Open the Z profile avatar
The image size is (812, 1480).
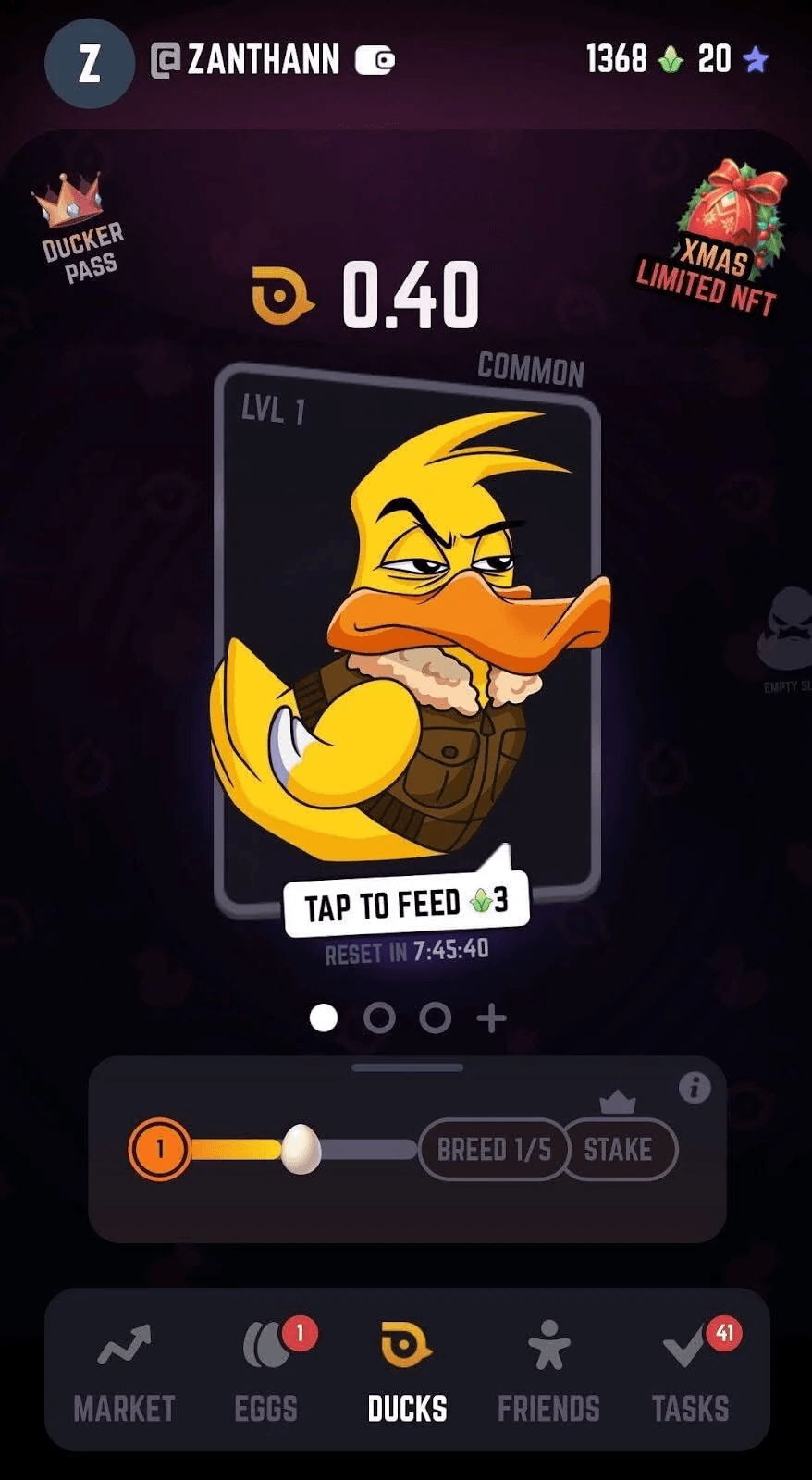[89, 63]
